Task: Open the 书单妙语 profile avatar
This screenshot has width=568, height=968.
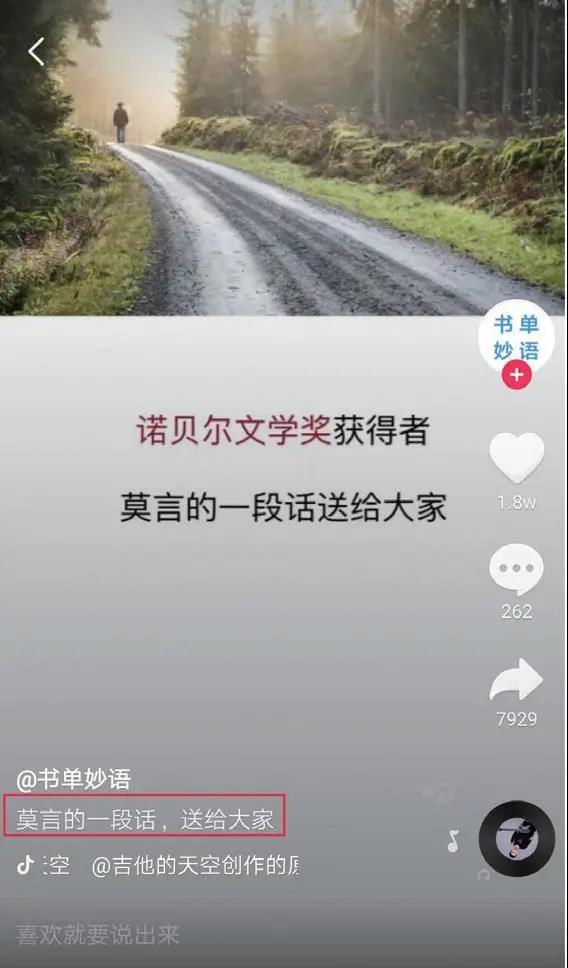Action: [x=516, y=338]
